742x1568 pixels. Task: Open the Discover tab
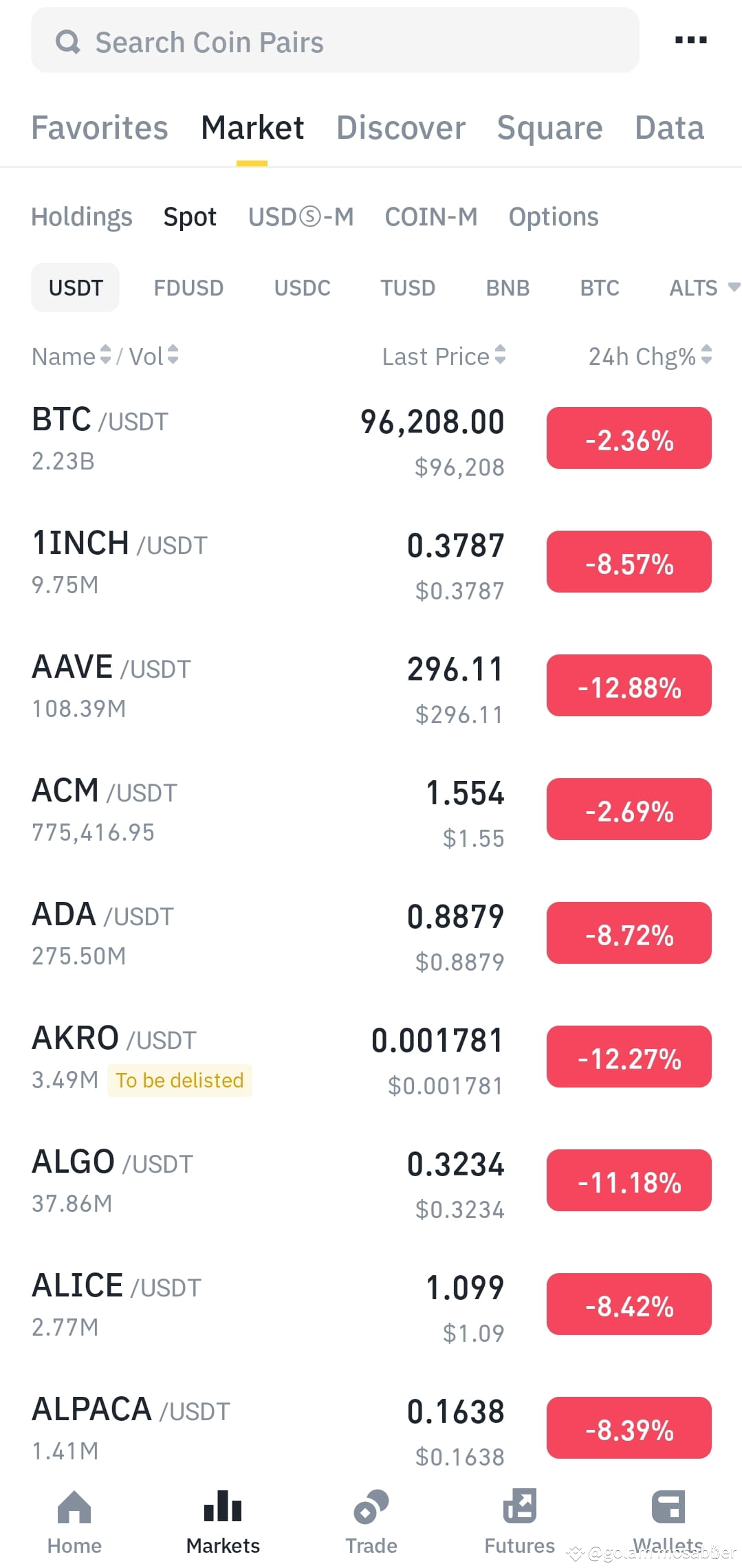point(401,128)
